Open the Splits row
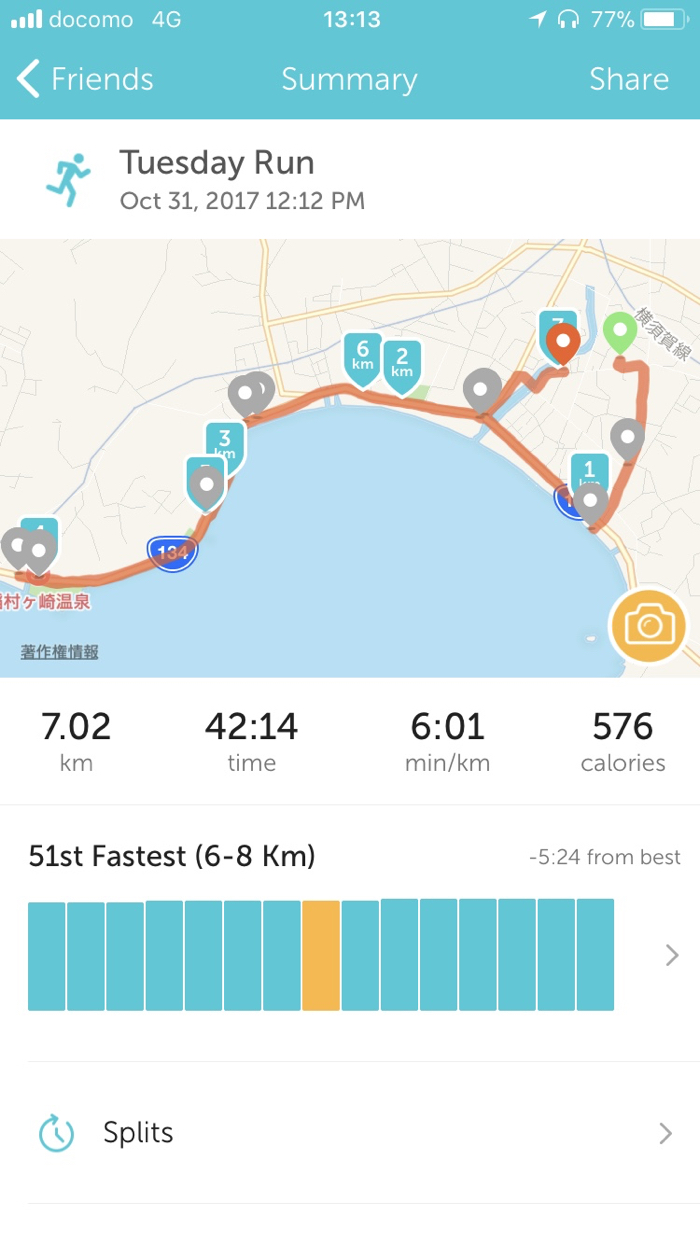 pyautogui.click(x=350, y=1133)
